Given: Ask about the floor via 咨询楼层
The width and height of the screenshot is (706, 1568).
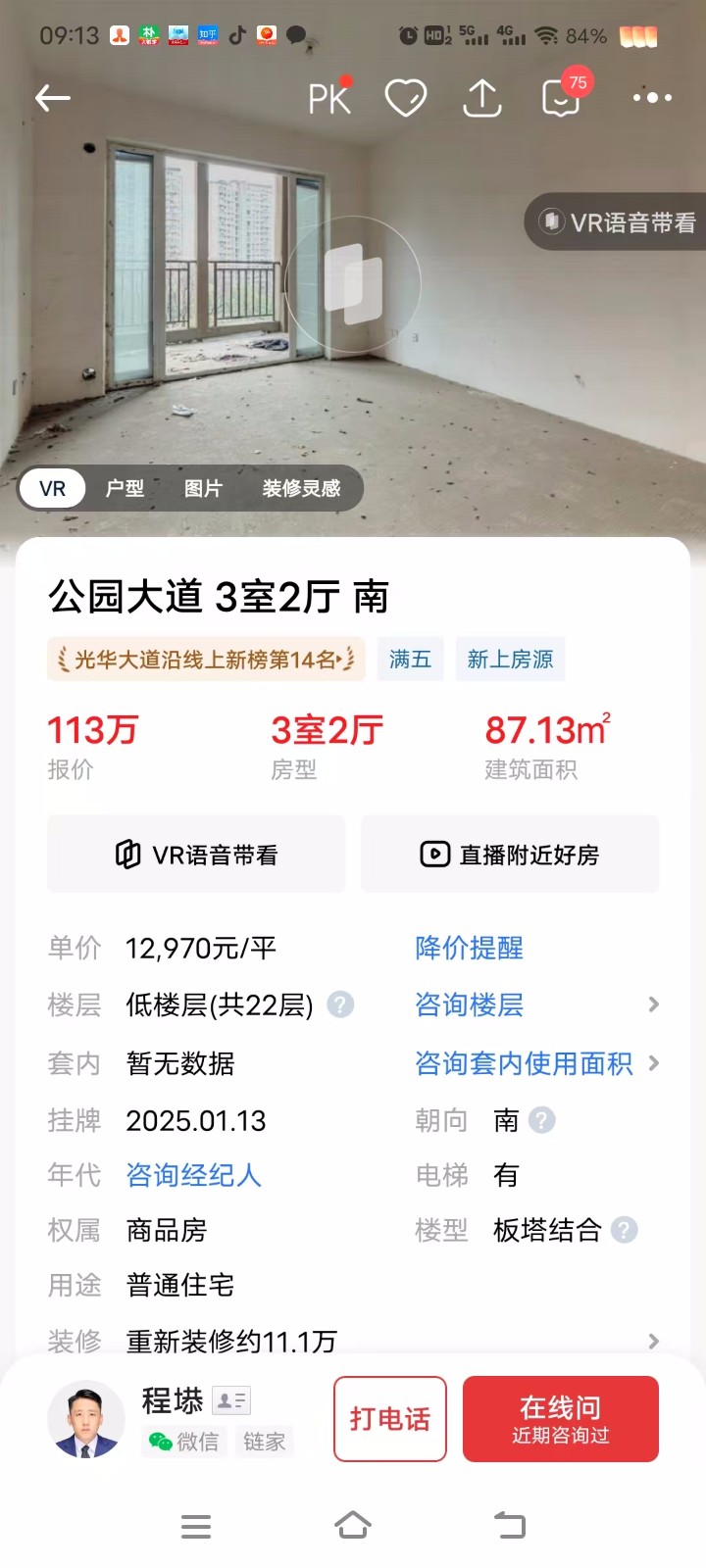Looking at the screenshot, I should pyautogui.click(x=469, y=1004).
